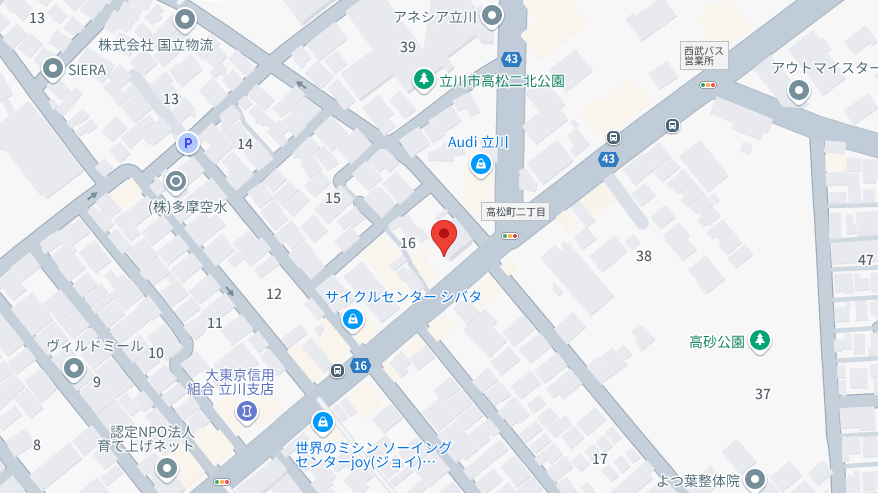Open the よつ葉整体院 place marker
The height and width of the screenshot is (493, 878).
pos(755,480)
